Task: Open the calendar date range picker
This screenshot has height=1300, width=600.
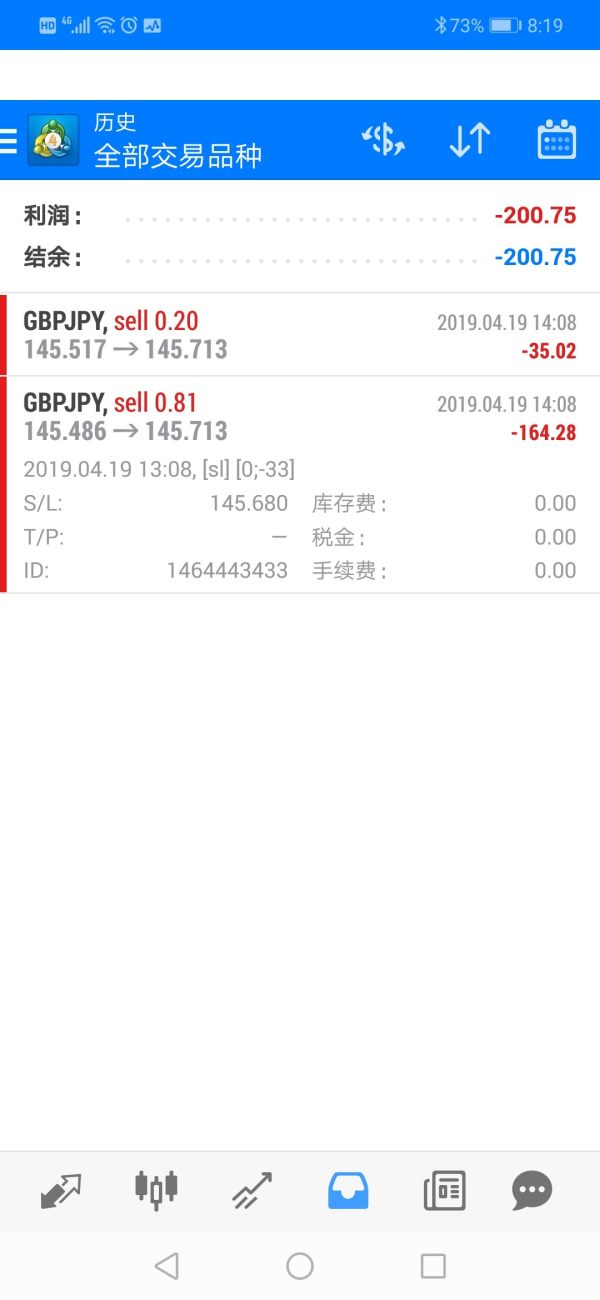Action: pyautogui.click(x=557, y=141)
